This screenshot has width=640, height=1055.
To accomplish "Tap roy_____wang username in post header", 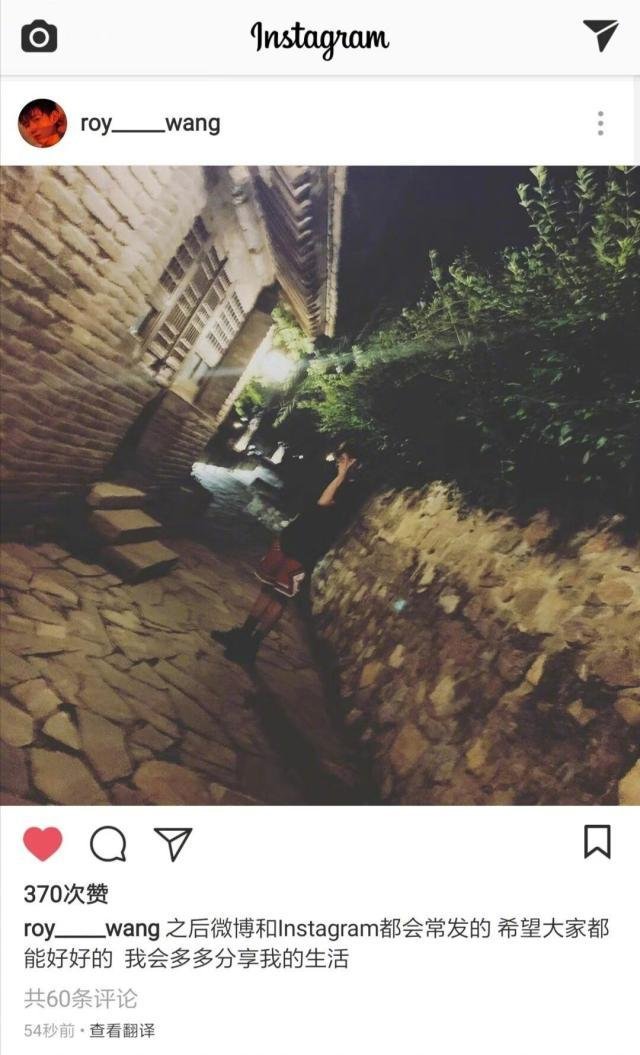I will [150, 124].
